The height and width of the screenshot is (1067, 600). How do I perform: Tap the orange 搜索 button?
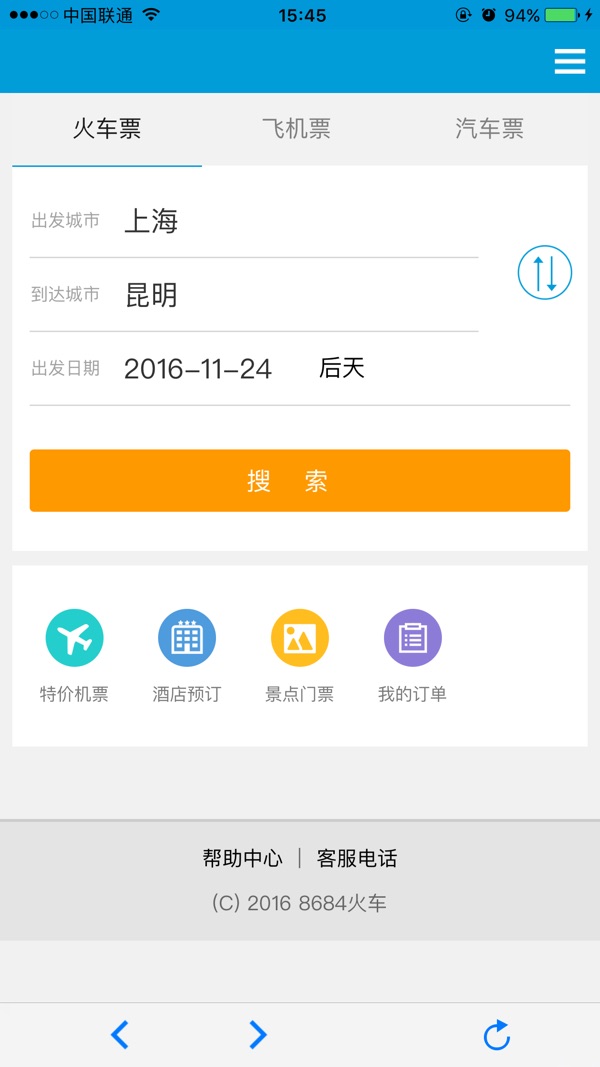tap(299, 481)
